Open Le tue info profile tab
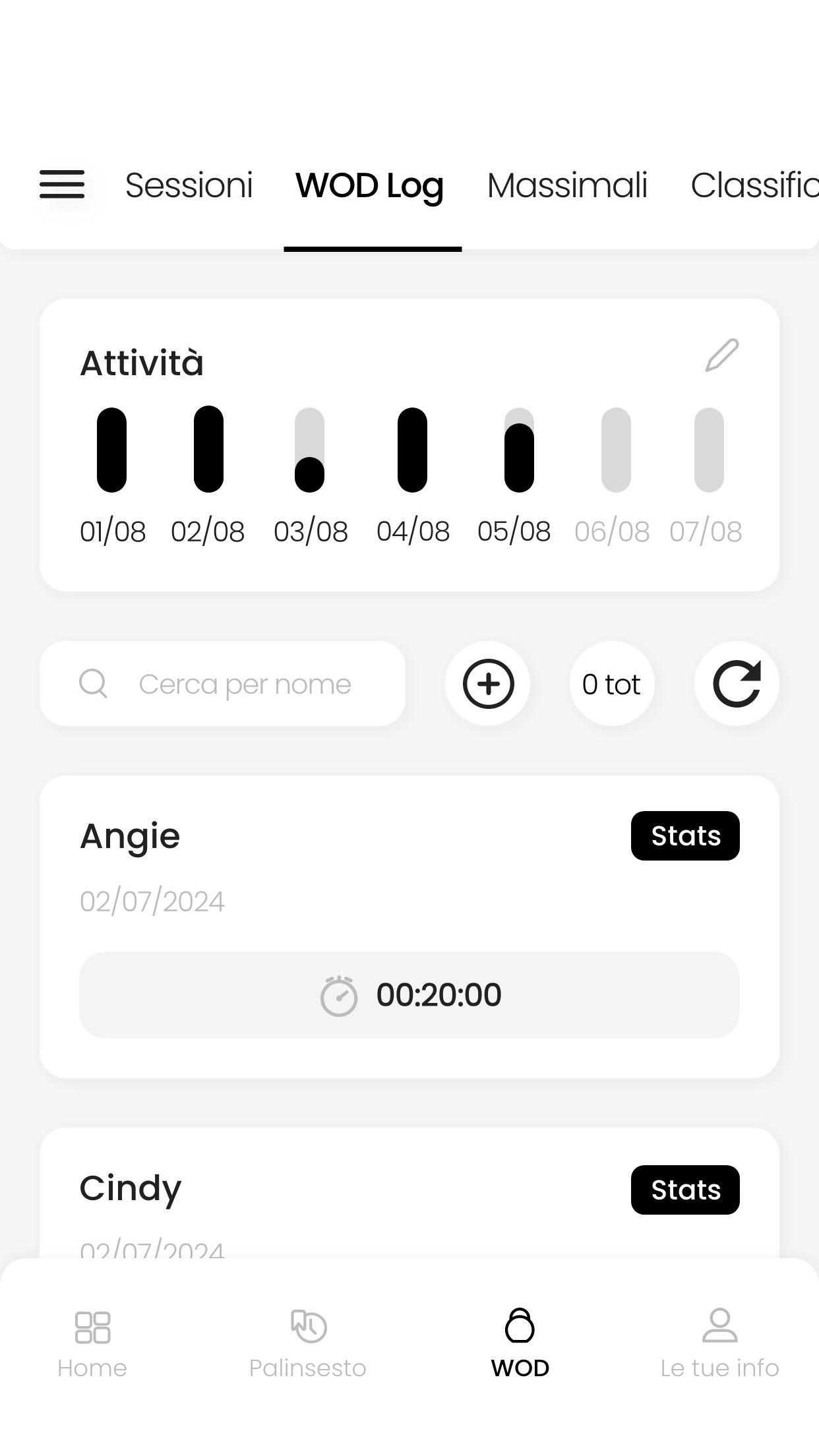 (x=719, y=1343)
